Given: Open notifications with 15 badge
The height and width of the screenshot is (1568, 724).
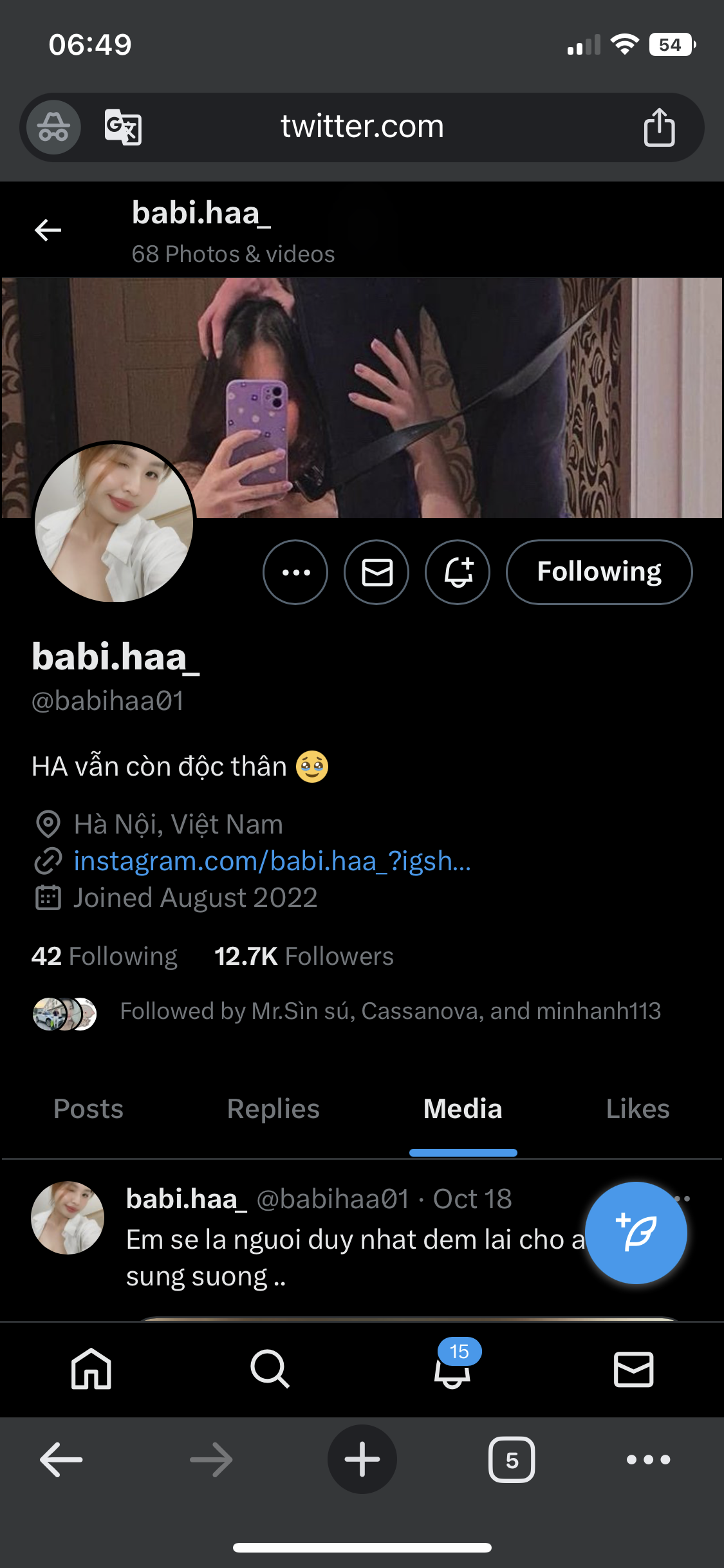Looking at the screenshot, I should (452, 1368).
